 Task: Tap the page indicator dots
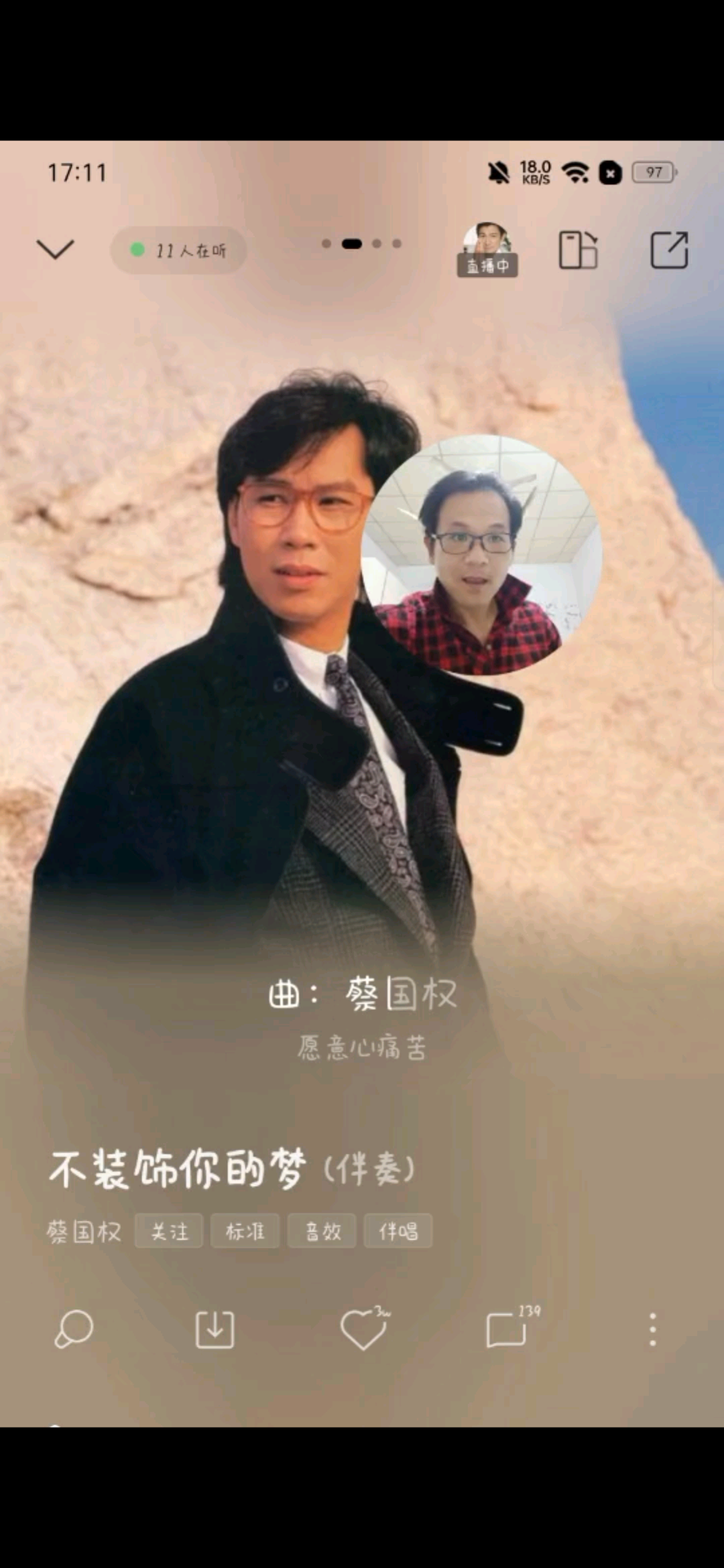pos(361,243)
